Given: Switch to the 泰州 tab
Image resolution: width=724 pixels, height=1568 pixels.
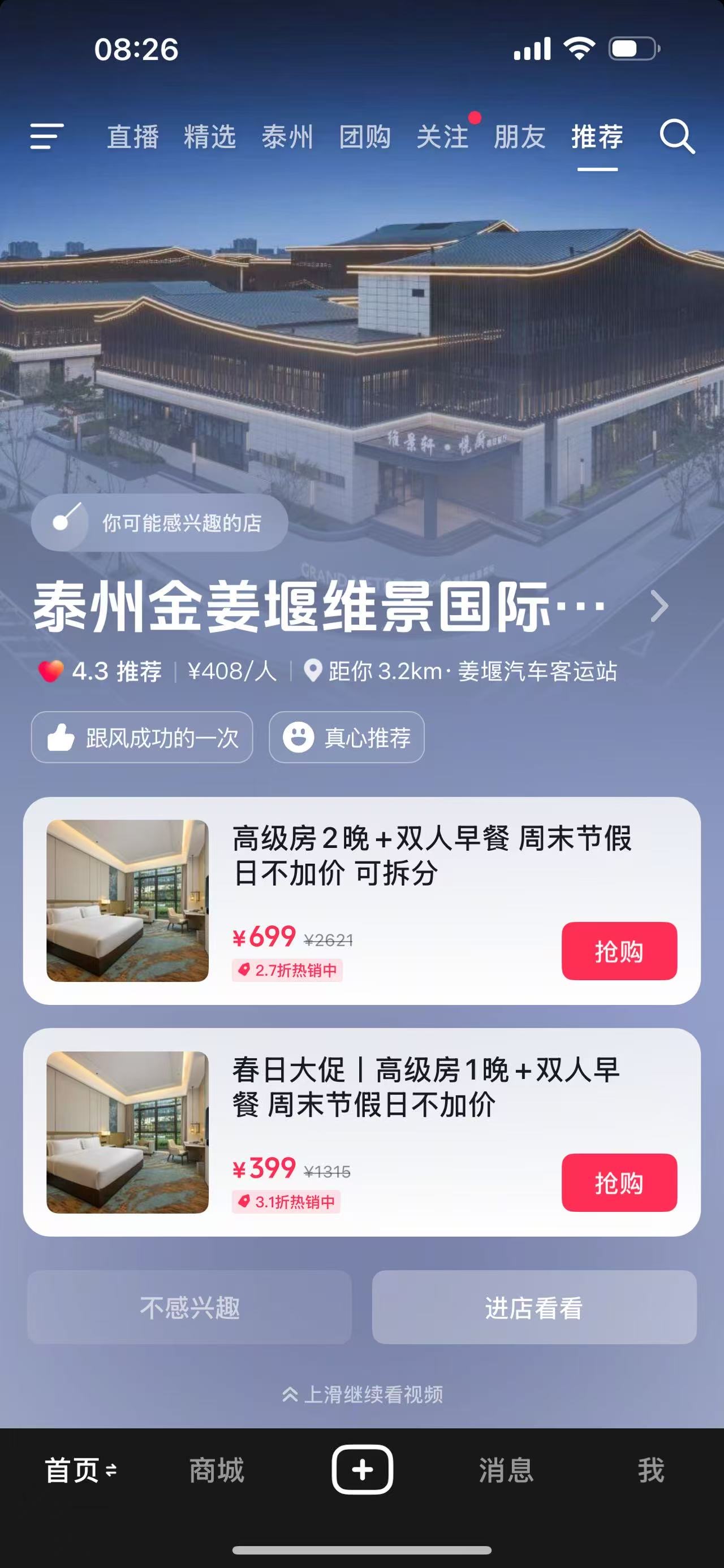Looking at the screenshot, I should [x=287, y=136].
